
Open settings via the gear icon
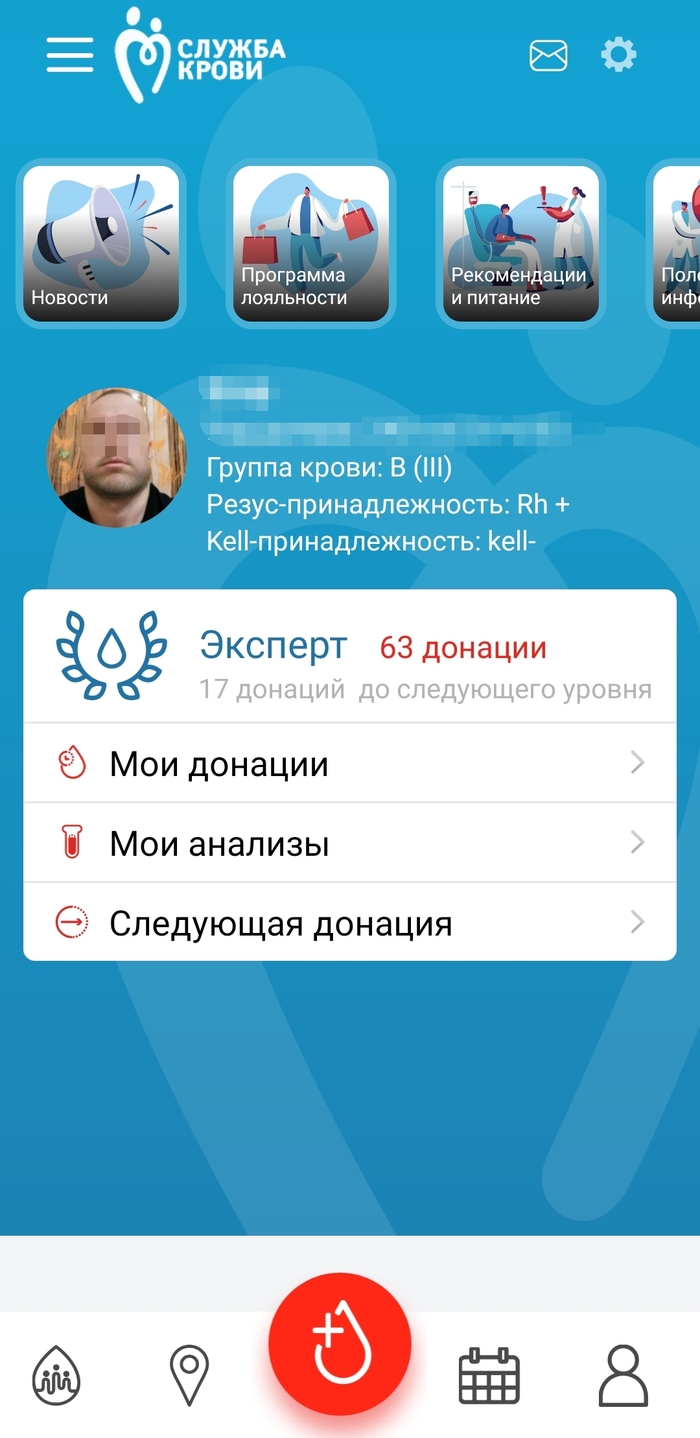click(x=618, y=55)
